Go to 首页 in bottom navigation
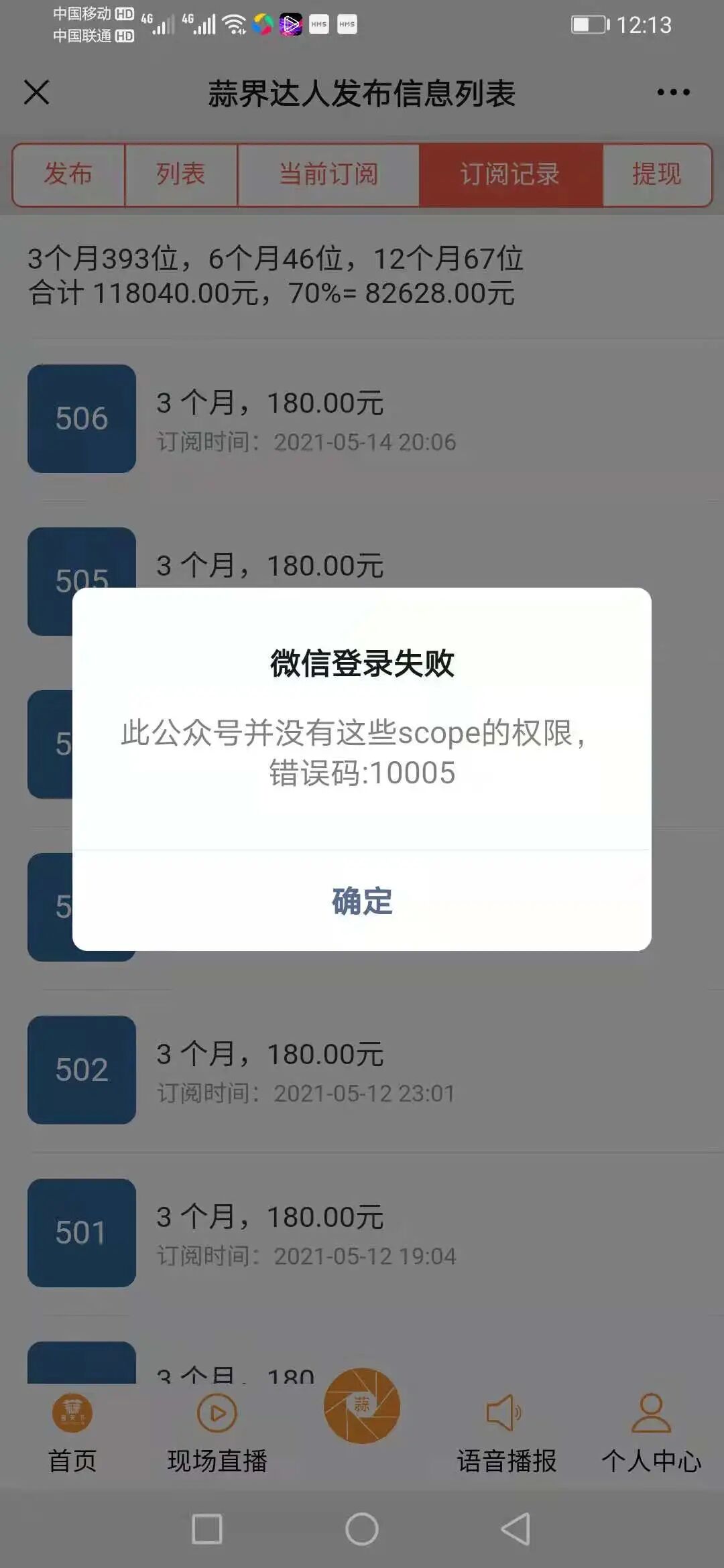Viewport: 724px width, 1568px height. 72,1432
